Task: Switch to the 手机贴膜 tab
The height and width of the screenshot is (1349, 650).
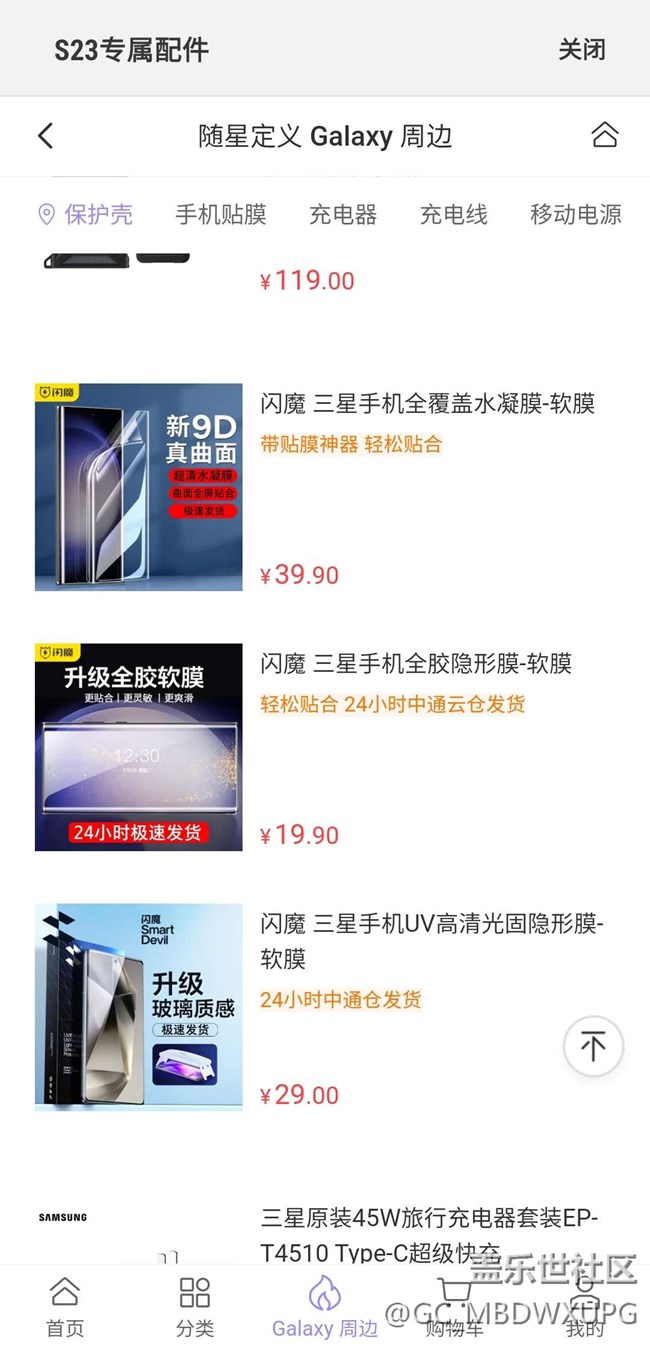Action: 221,214
